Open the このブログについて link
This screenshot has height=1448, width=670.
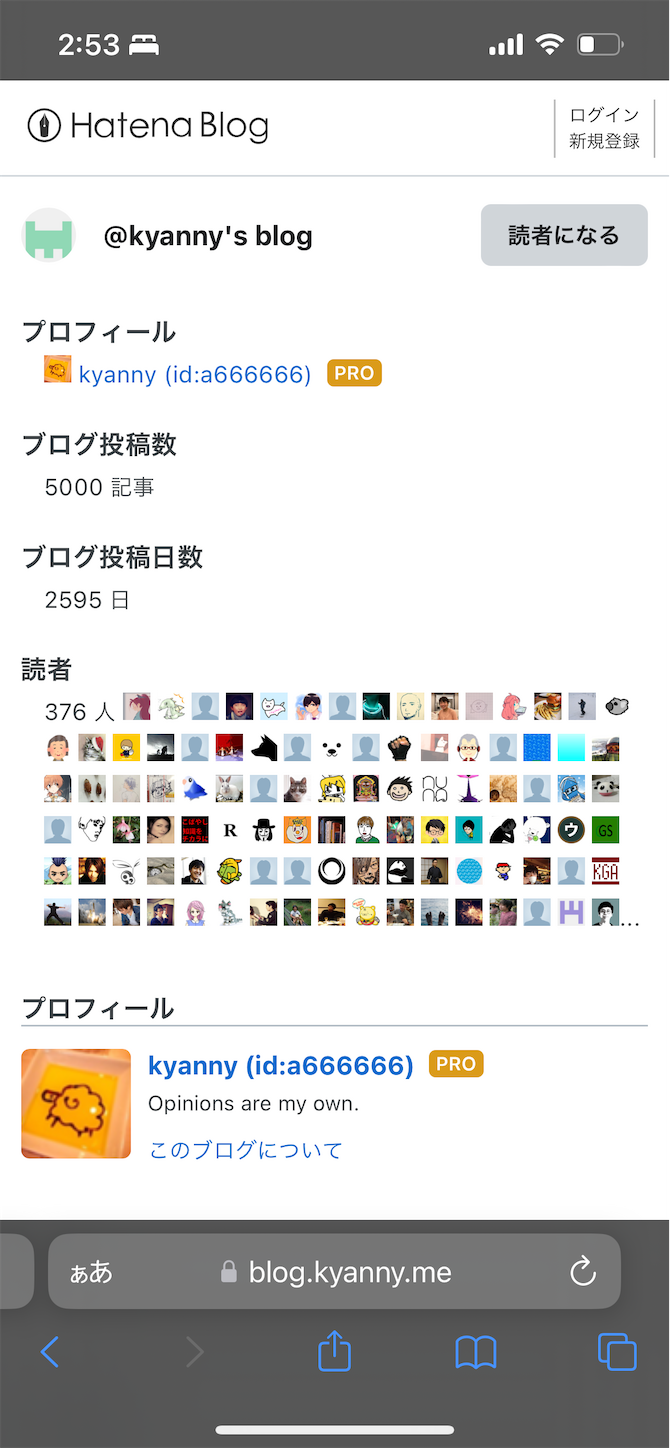(245, 1150)
